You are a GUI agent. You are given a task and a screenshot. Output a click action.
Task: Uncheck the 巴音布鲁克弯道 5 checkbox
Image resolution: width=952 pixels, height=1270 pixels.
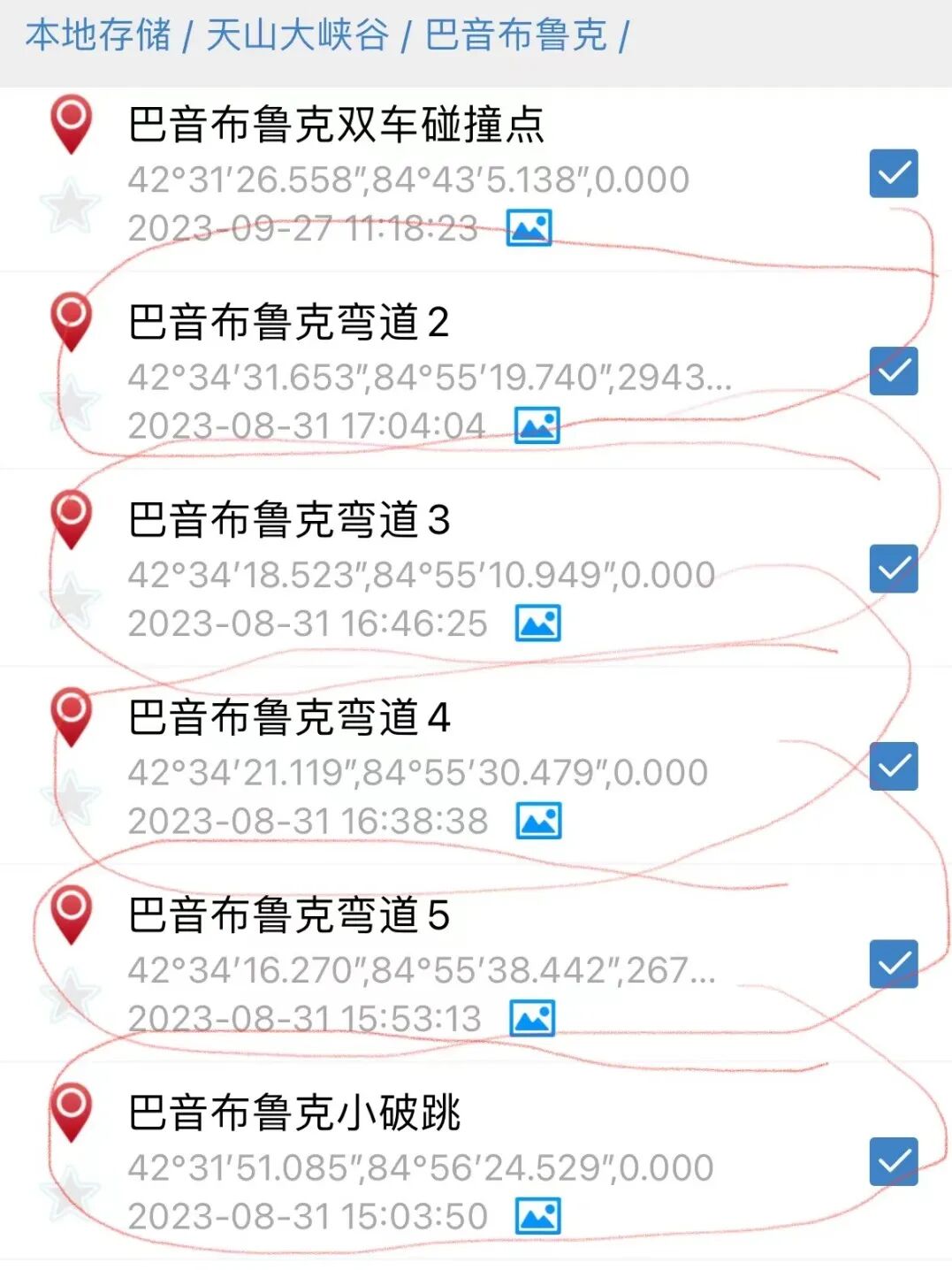tap(894, 963)
